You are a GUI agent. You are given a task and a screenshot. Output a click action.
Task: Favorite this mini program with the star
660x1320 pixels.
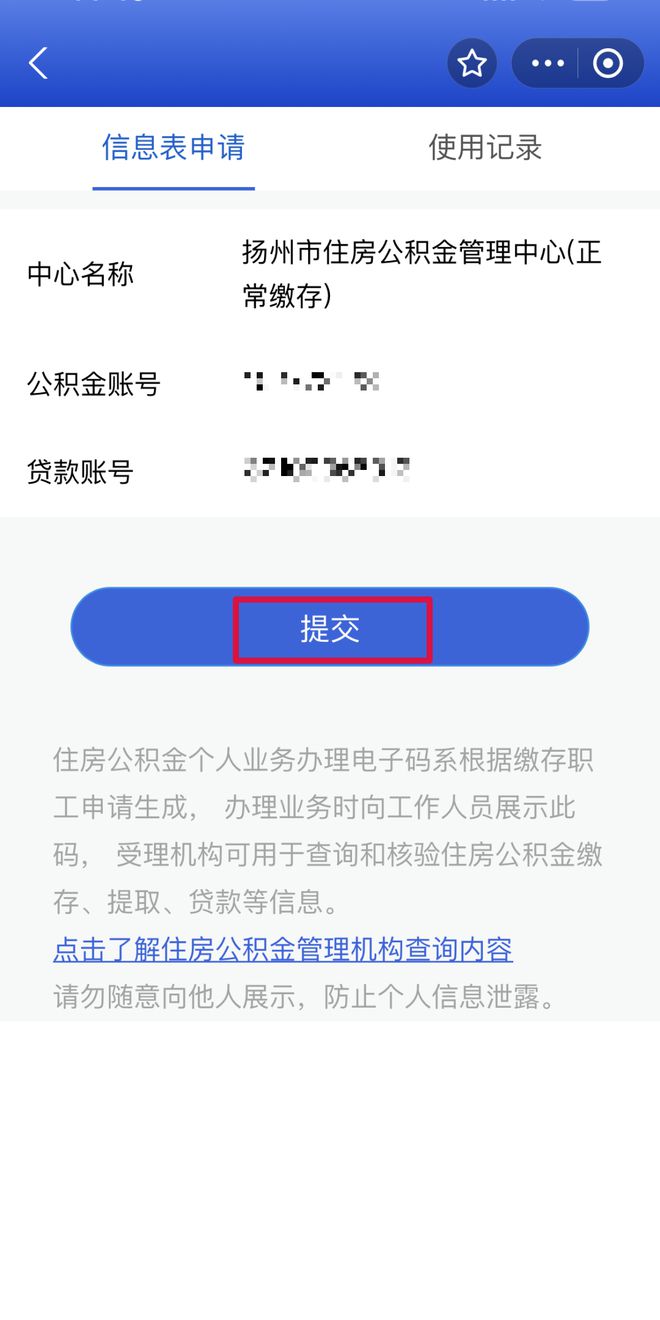(x=472, y=64)
